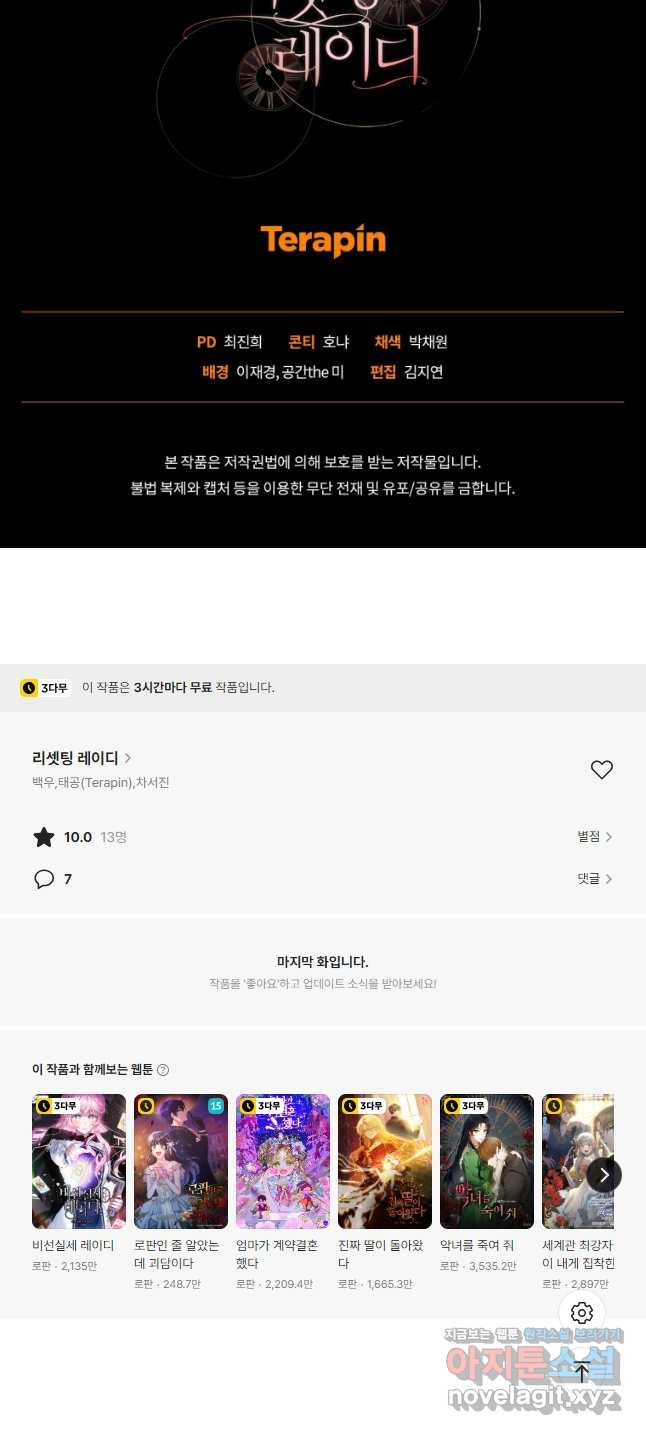Image resolution: width=646 pixels, height=1435 pixels.
Task: Open the 댓글 comments section
Action: click(x=595, y=879)
